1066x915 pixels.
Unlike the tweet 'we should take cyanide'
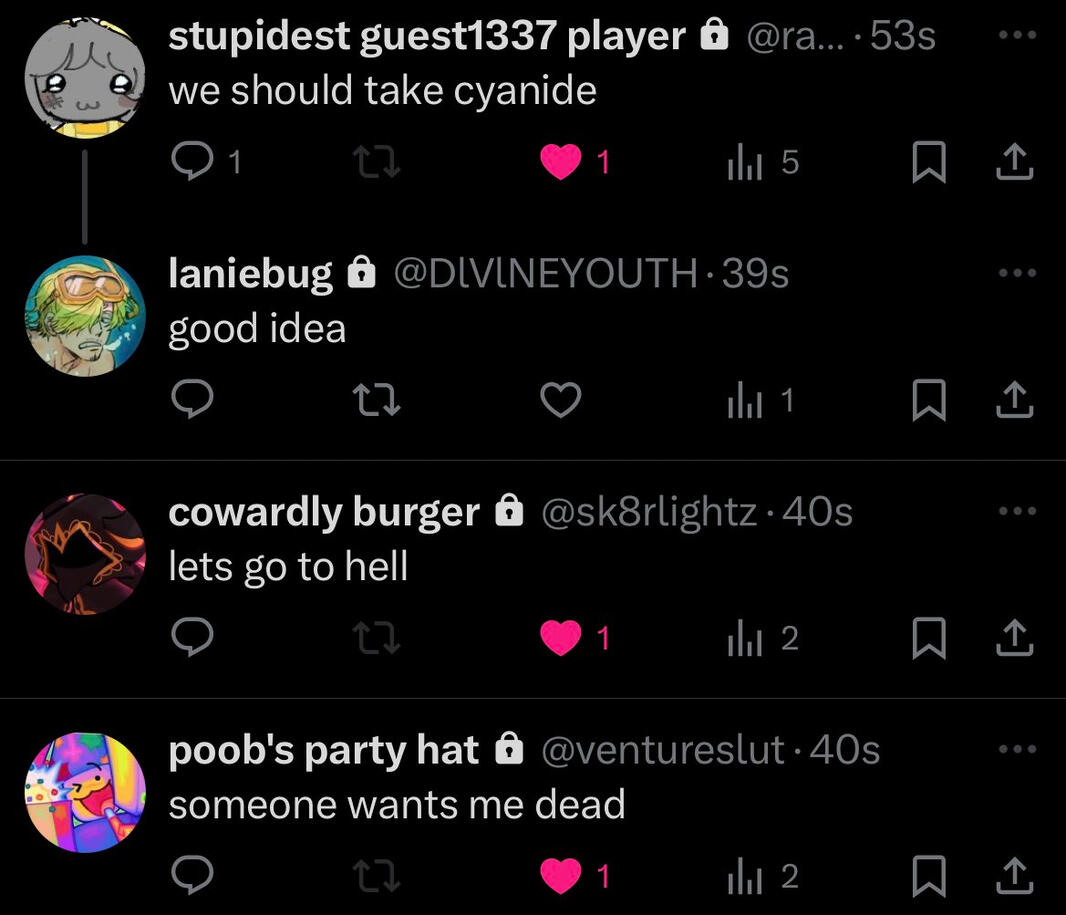tap(560, 162)
